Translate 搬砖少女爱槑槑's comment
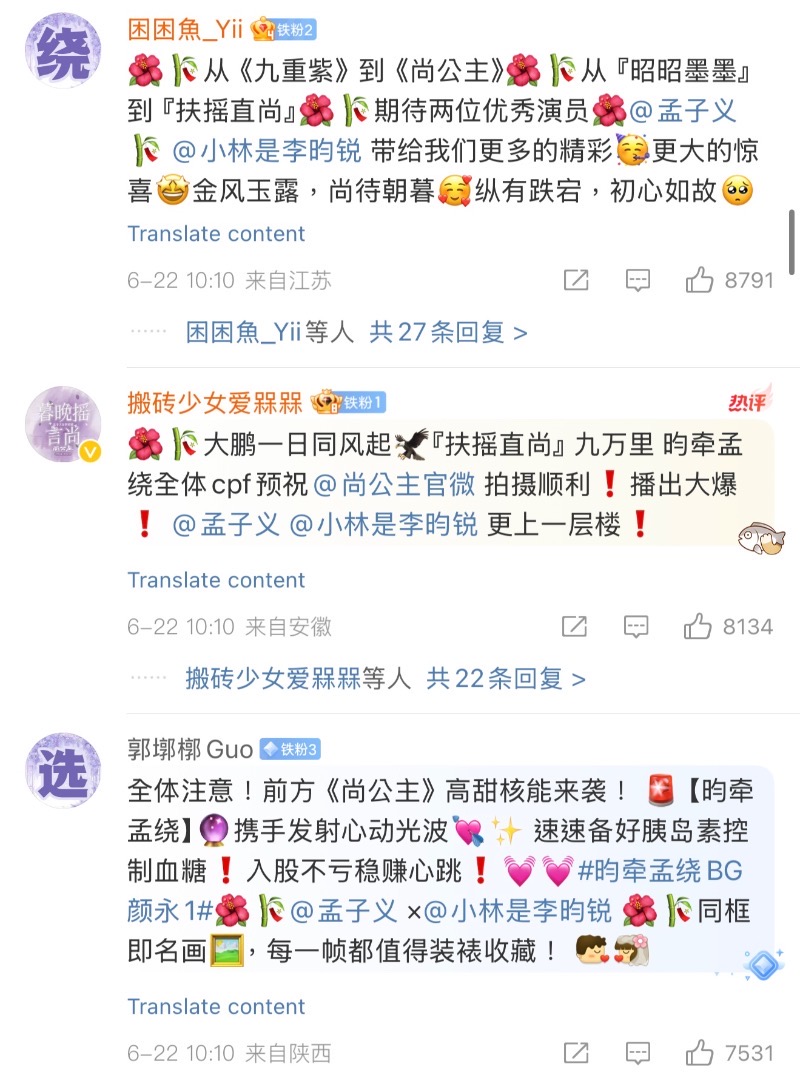The width and height of the screenshot is (800, 1072). tap(216, 580)
